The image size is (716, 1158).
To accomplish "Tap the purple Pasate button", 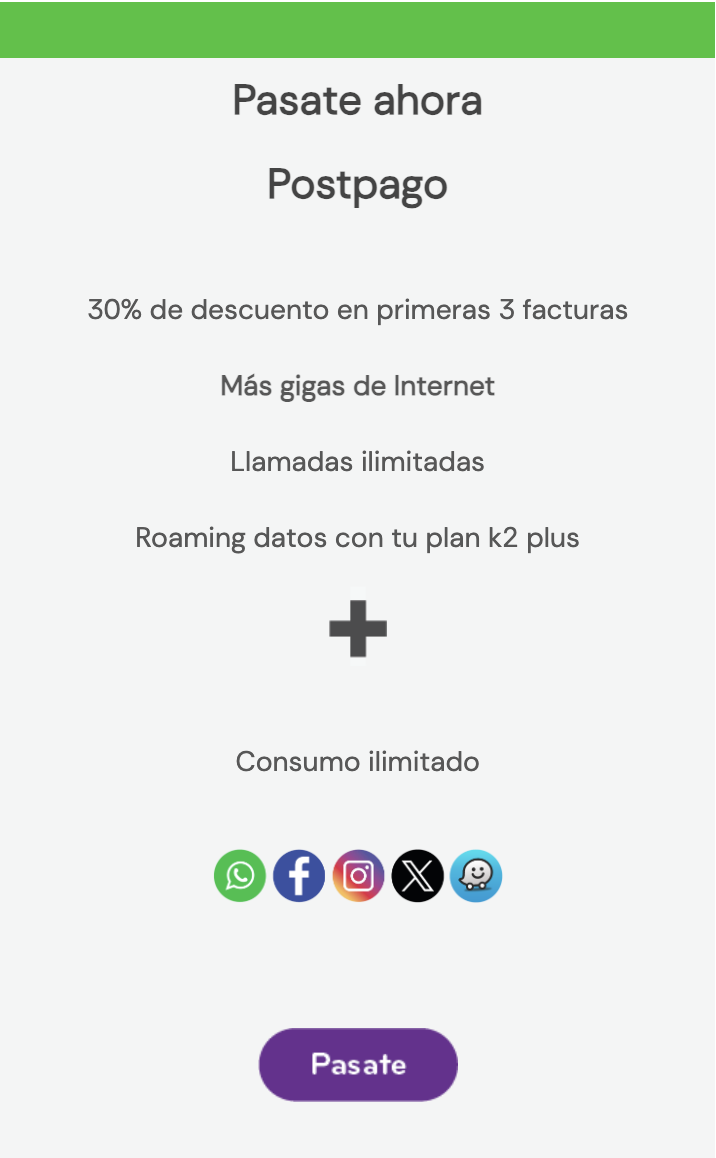I will coord(358,1064).
